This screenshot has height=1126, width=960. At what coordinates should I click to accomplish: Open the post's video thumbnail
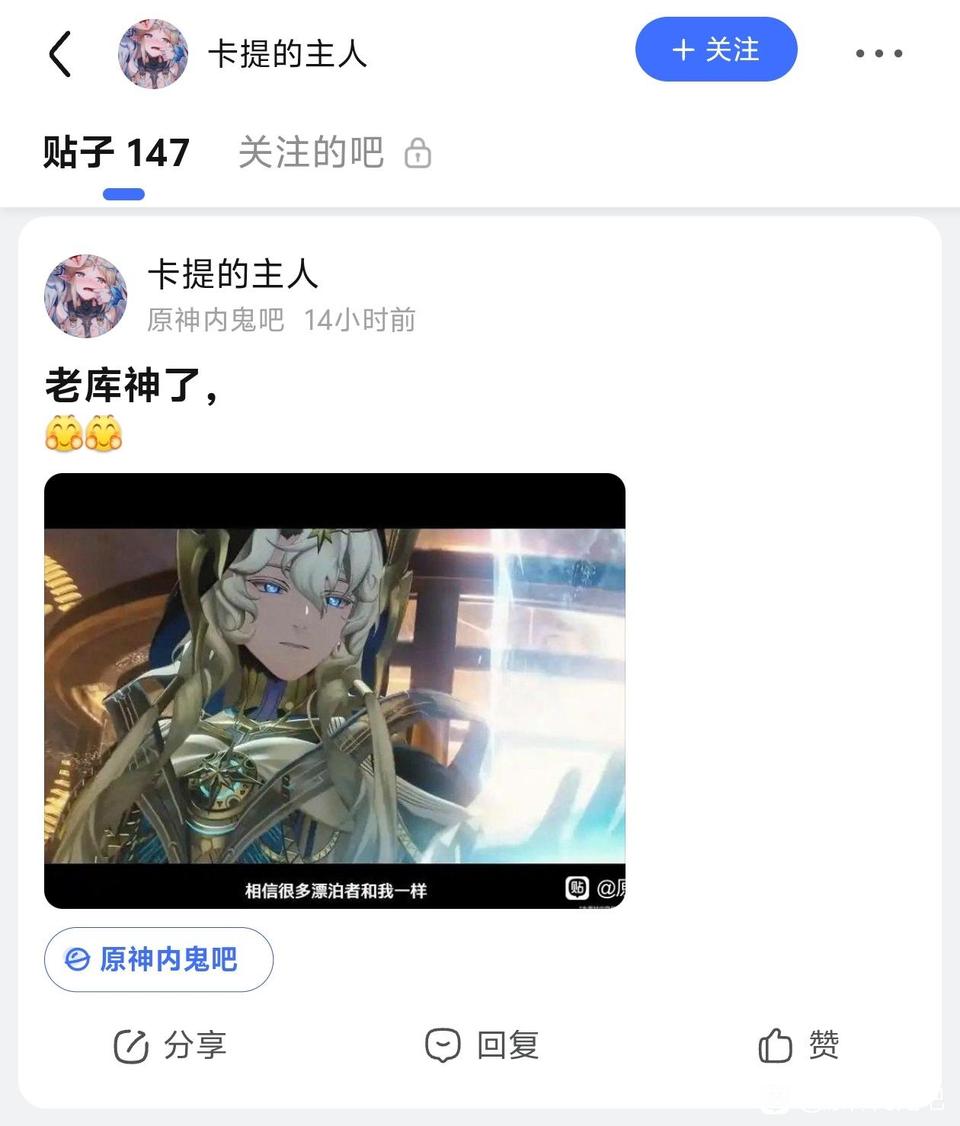(334, 690)
